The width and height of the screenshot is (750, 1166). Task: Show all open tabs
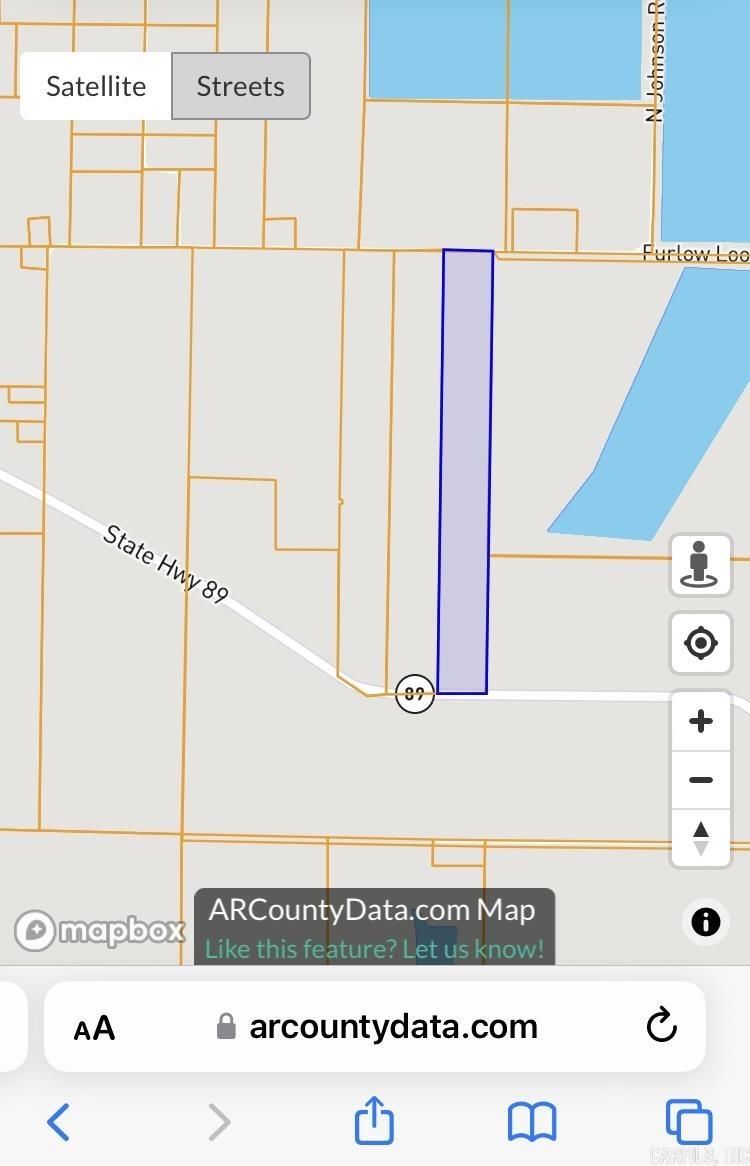click(x=688, y=1122)
